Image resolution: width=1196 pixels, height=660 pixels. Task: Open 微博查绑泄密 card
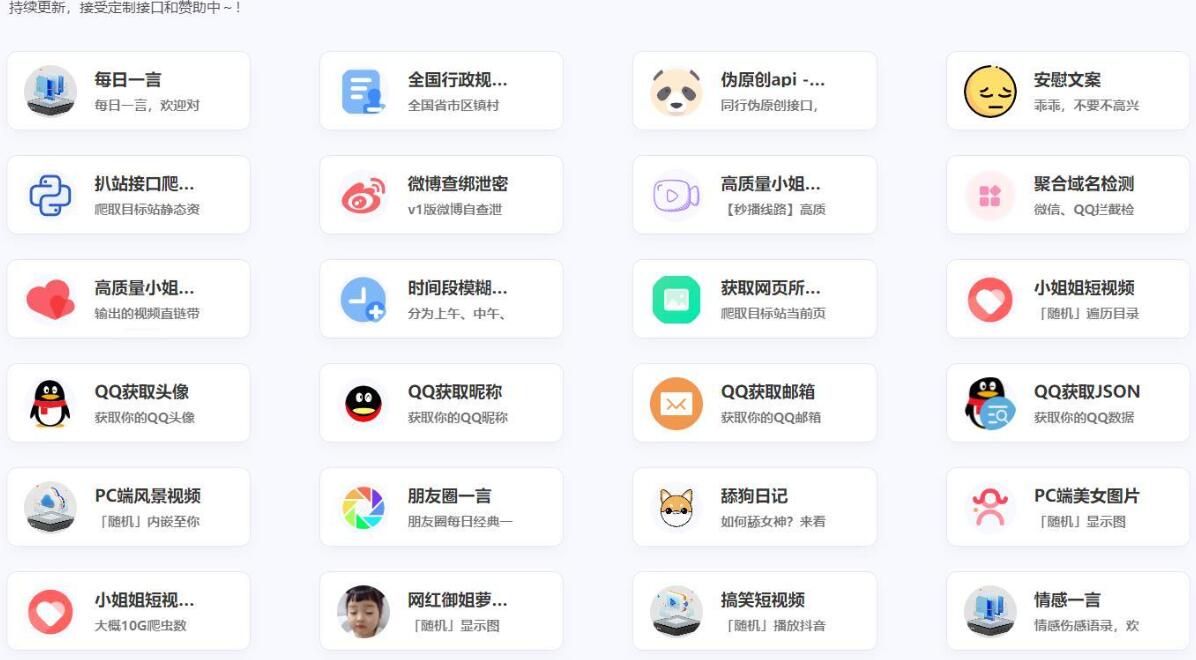pos(441,195)
